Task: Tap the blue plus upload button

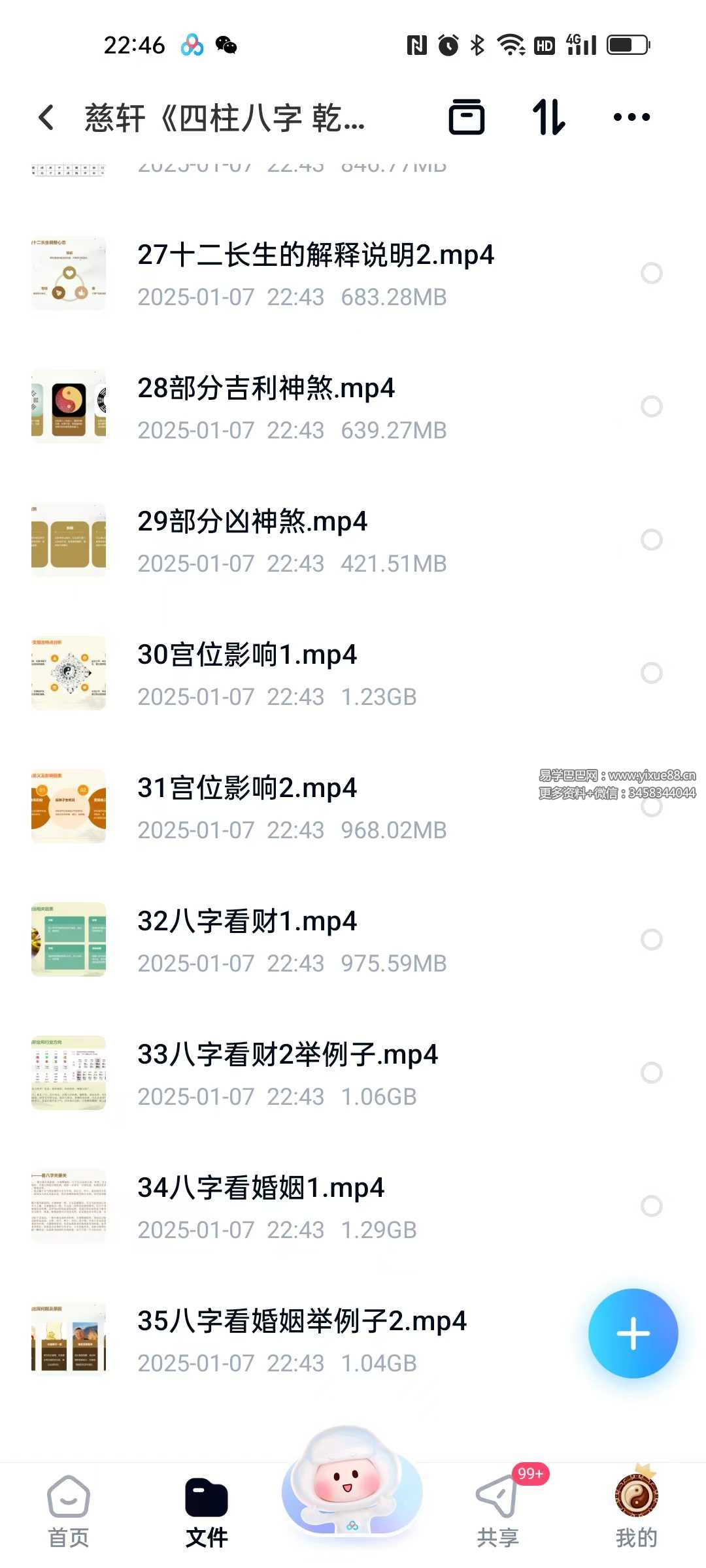Action: coord(633,1333)
